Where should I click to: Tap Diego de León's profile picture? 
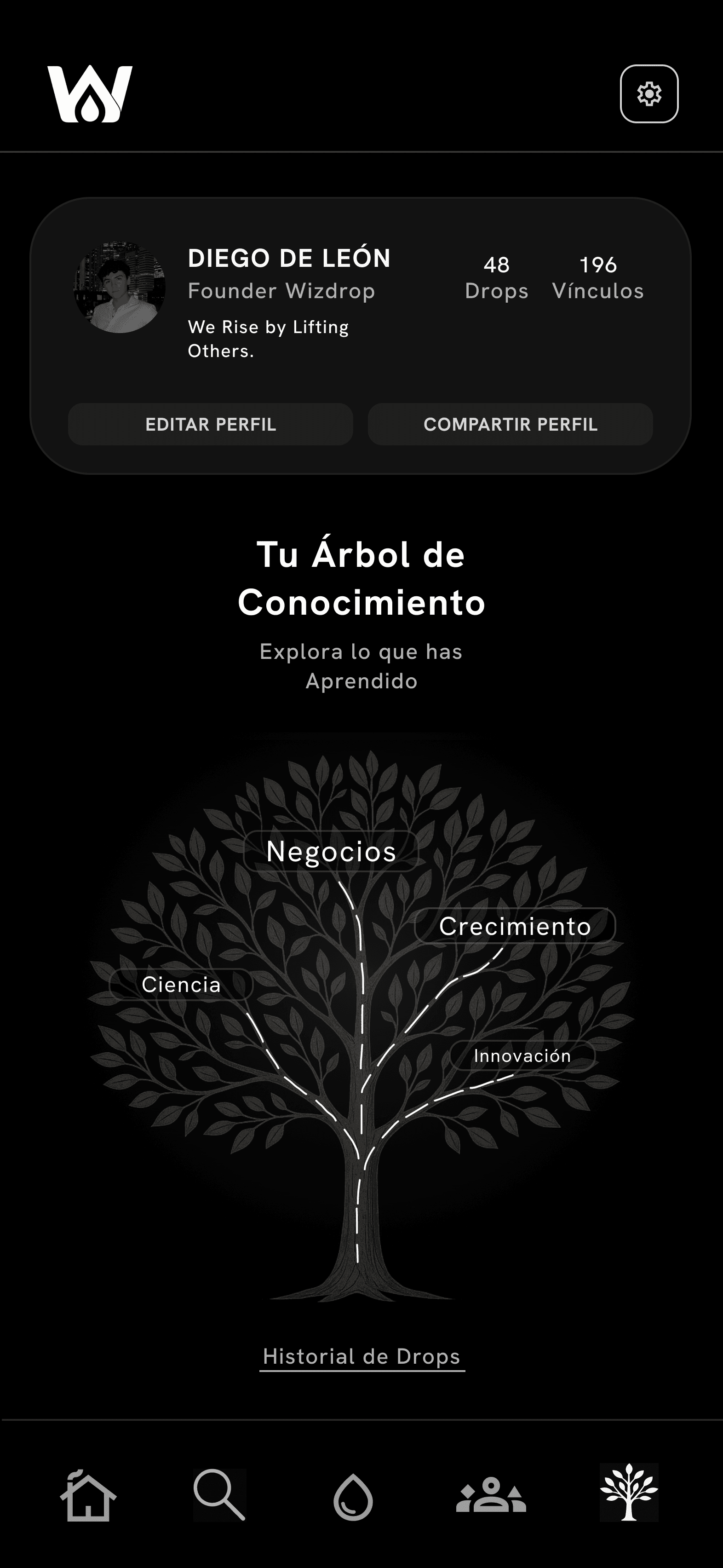point(120,287)
